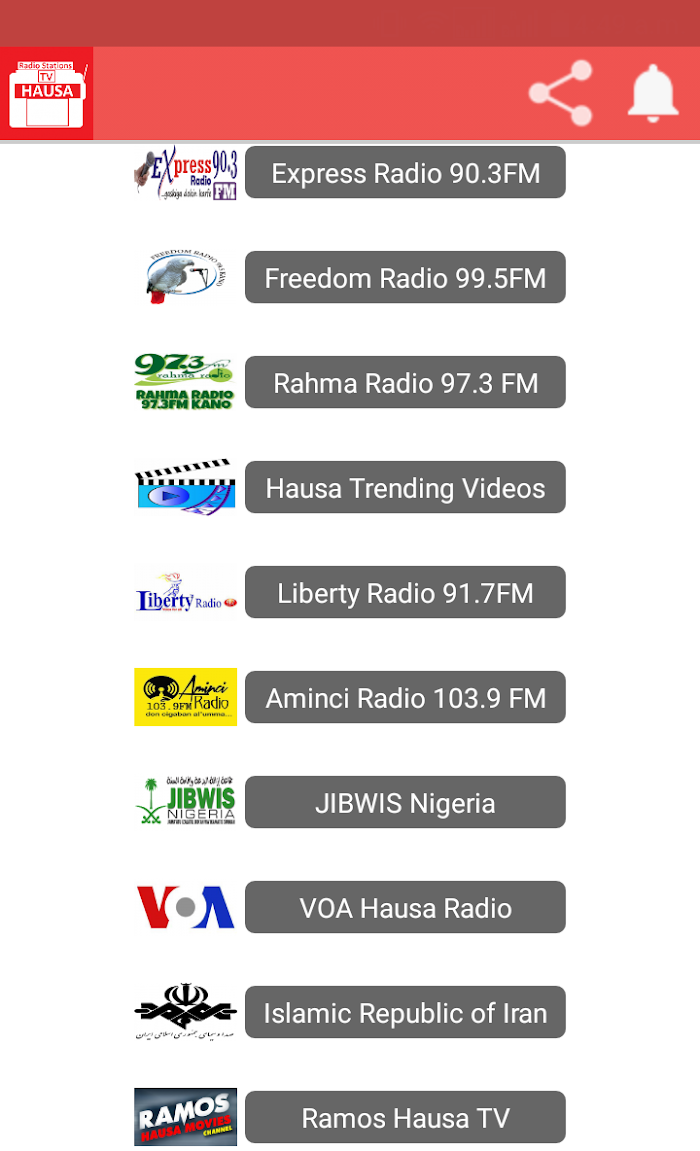Open JIBWIS Nigeria station
The image size is (700, 1151).
tap(405, 802)
